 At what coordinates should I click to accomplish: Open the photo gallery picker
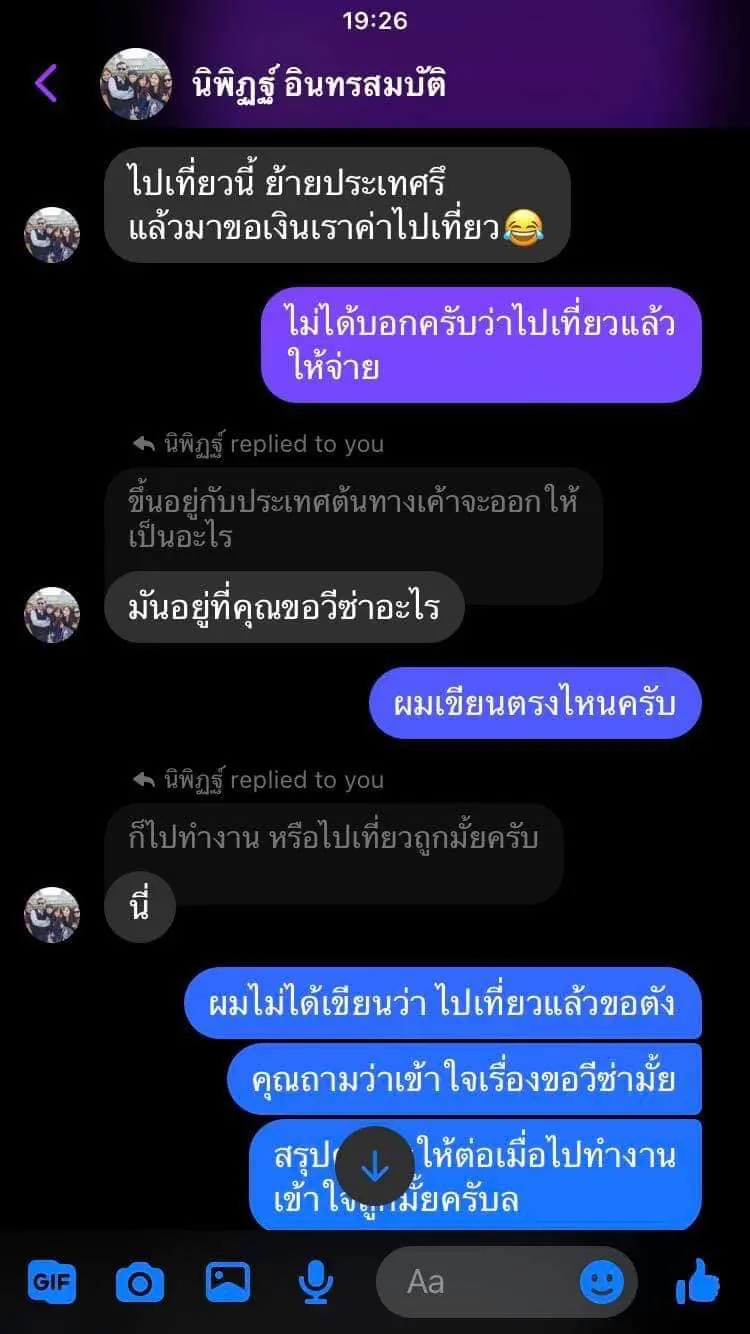point(228,1282)
